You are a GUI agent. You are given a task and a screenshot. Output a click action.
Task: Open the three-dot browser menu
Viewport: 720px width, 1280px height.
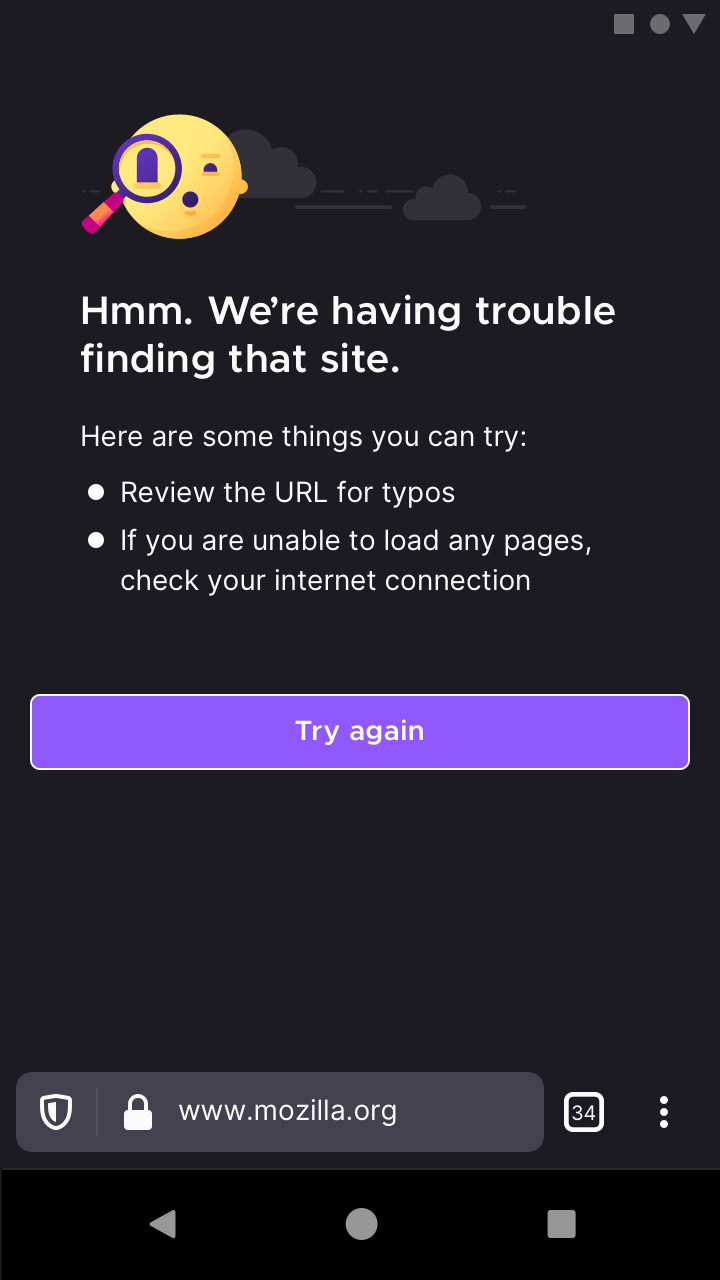pos(664,1112)
